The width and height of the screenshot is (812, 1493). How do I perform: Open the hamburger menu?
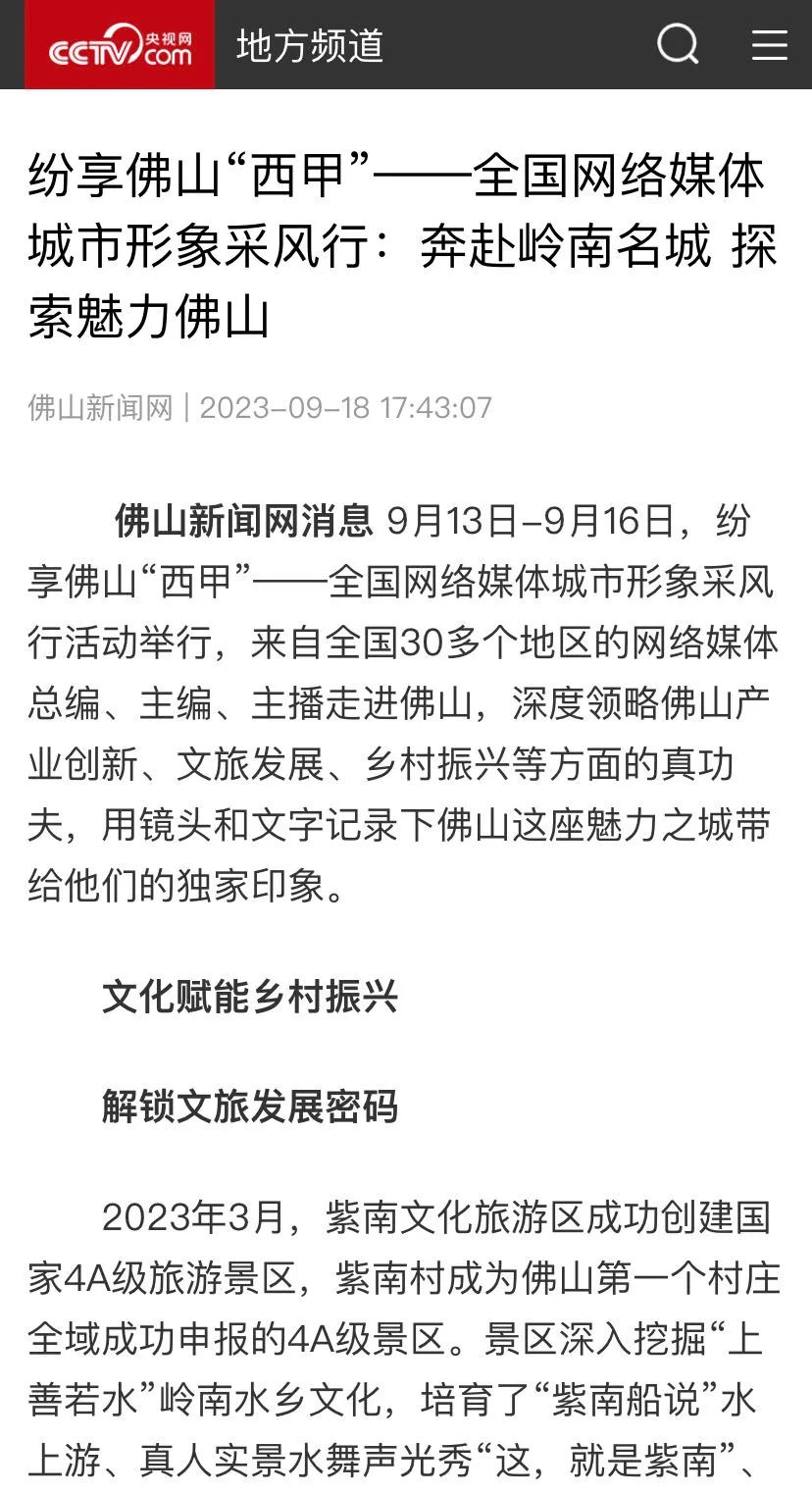click(x=770, y=45)
